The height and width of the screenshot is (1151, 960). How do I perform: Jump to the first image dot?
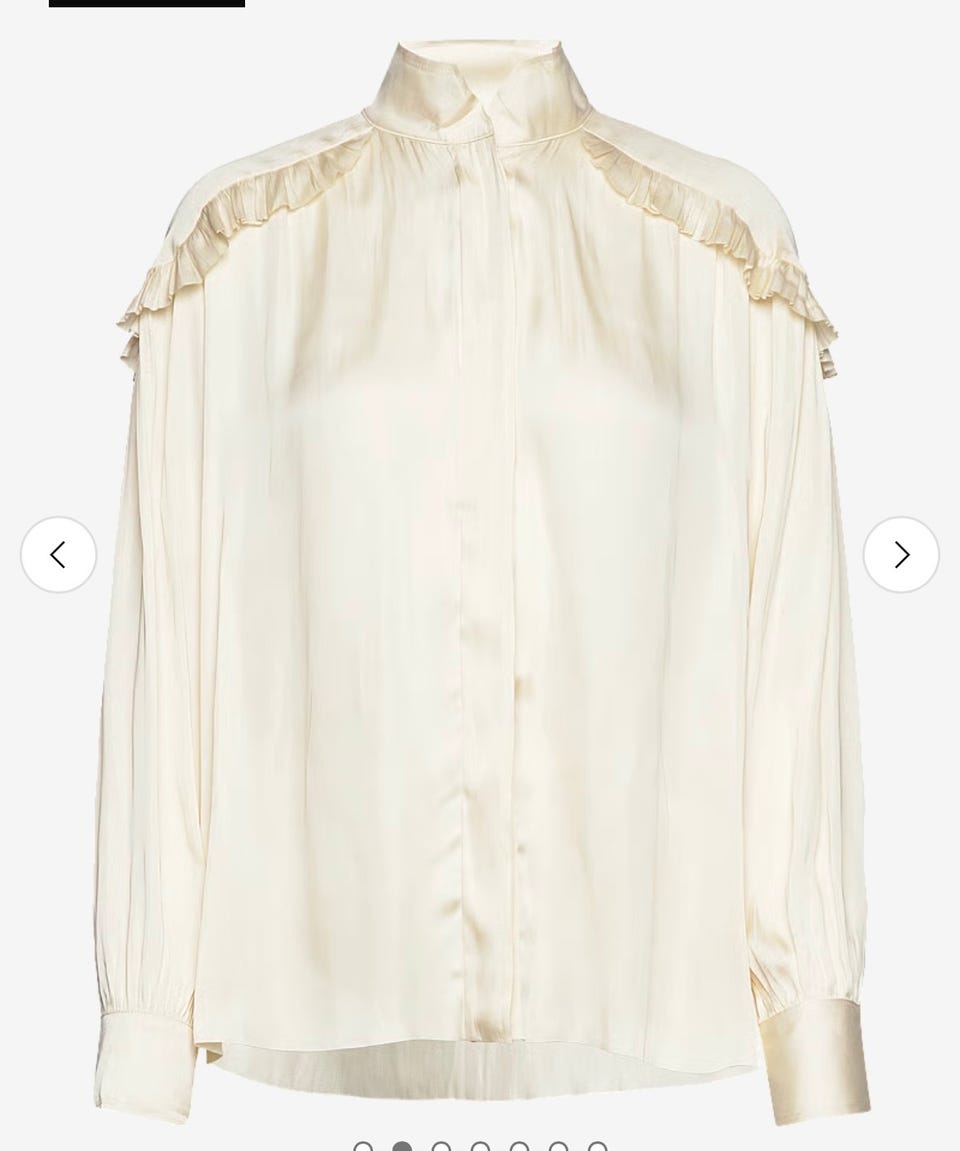pyautogui.click(x=363, y=1147)
